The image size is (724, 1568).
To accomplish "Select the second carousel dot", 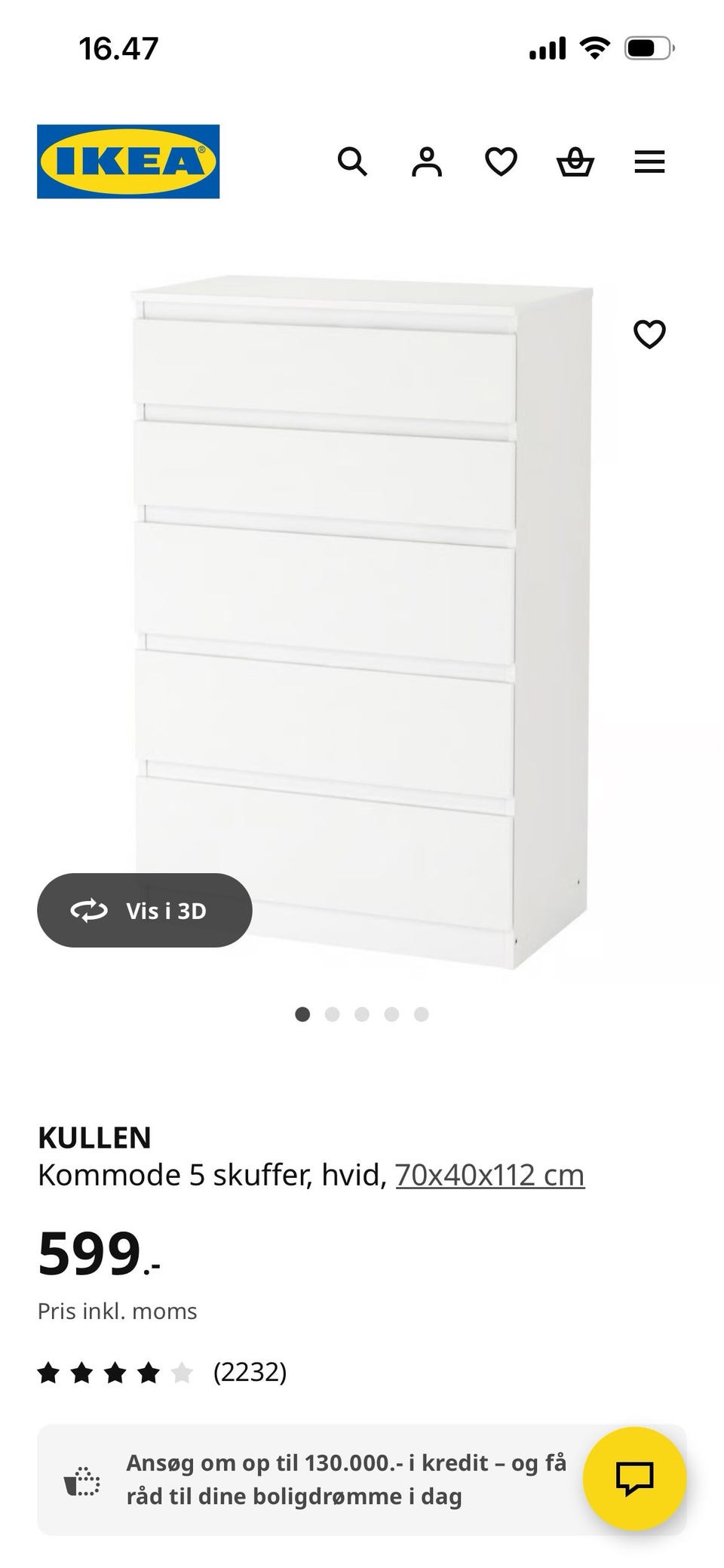I will pos(333,1015).
